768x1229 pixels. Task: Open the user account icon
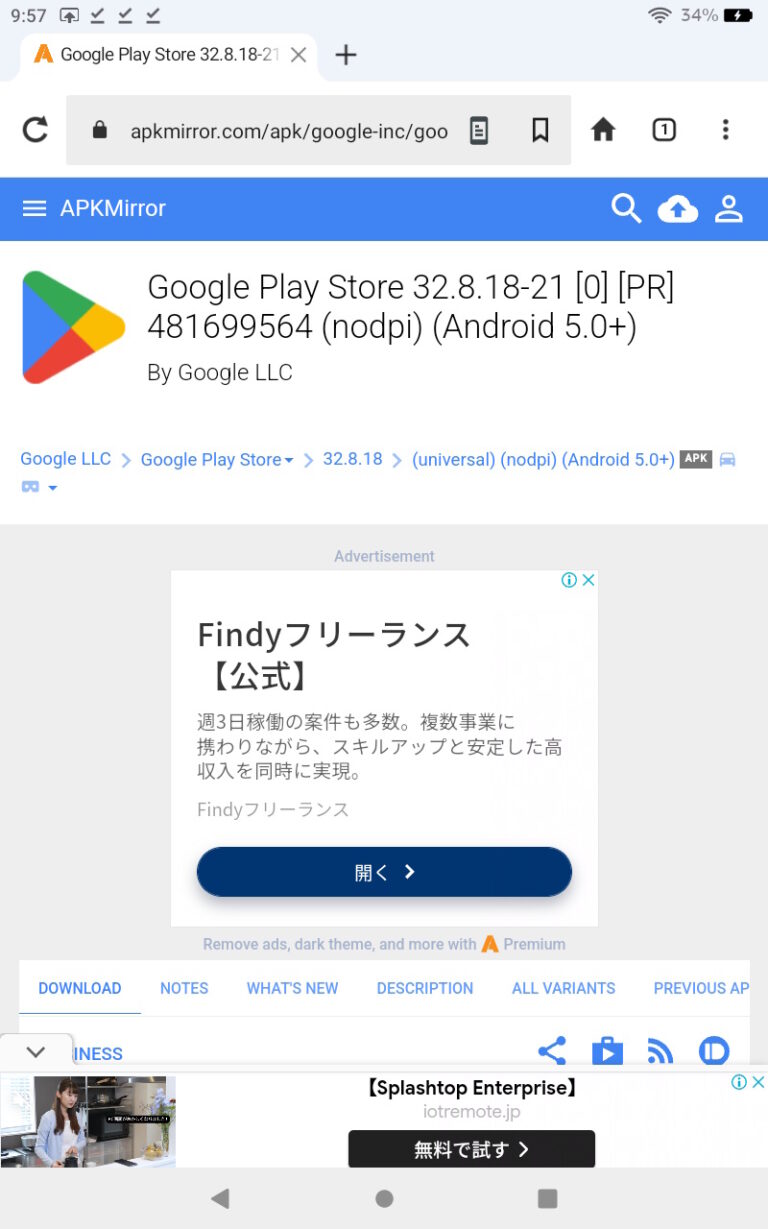pos(730,209)
